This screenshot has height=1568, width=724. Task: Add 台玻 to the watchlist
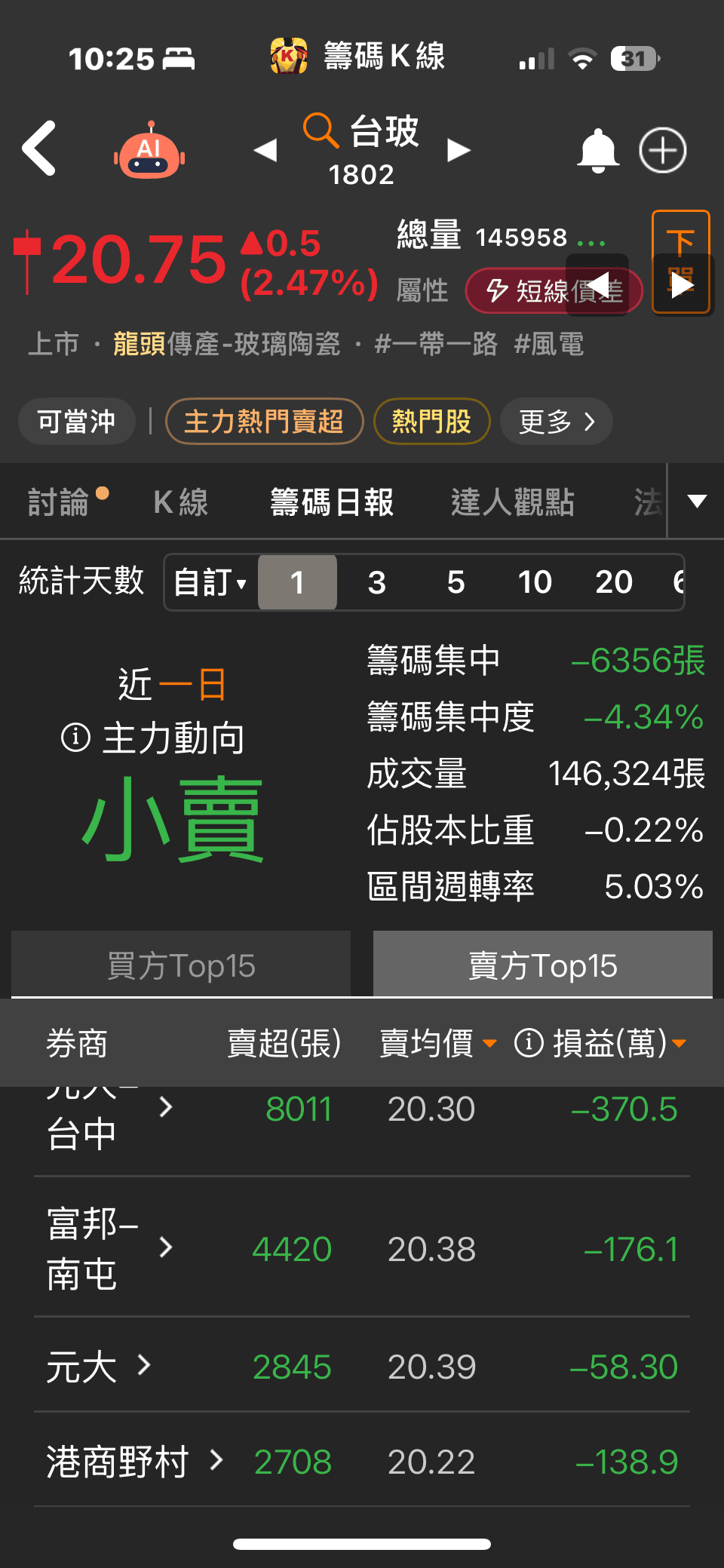662,150
